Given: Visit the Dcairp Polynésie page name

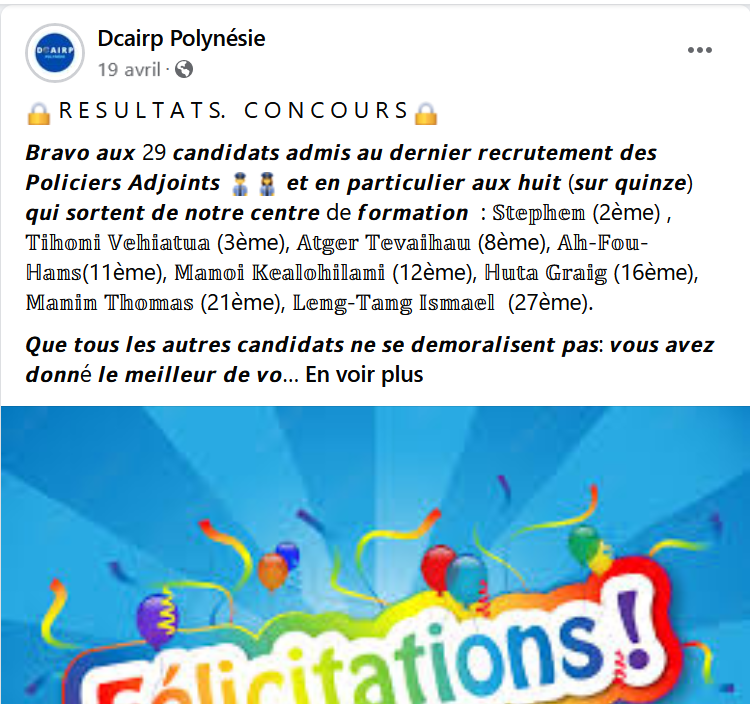Looking at the screenshot, I should (x=181, y=39).
